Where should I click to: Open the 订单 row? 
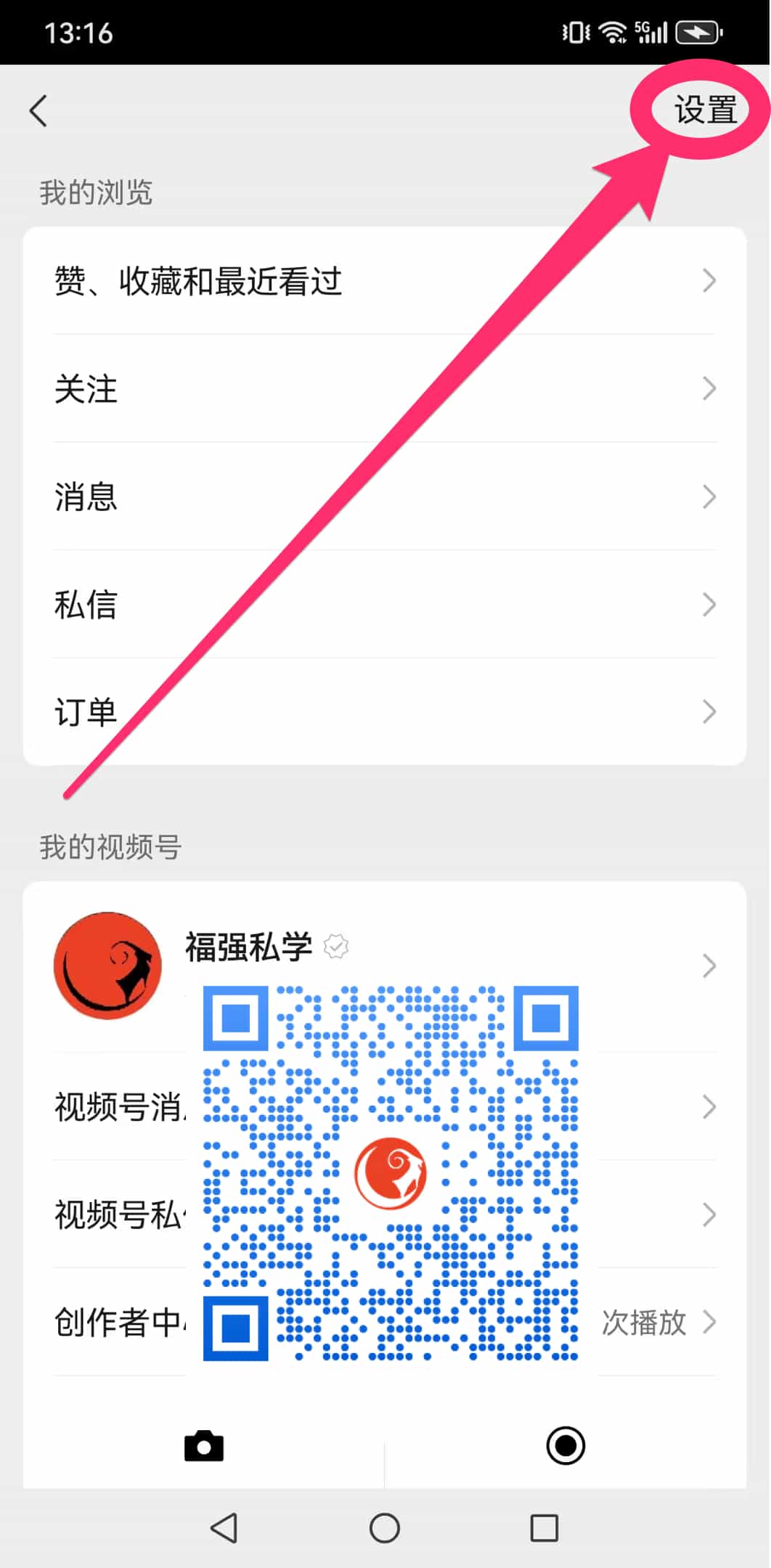(385, 711)
